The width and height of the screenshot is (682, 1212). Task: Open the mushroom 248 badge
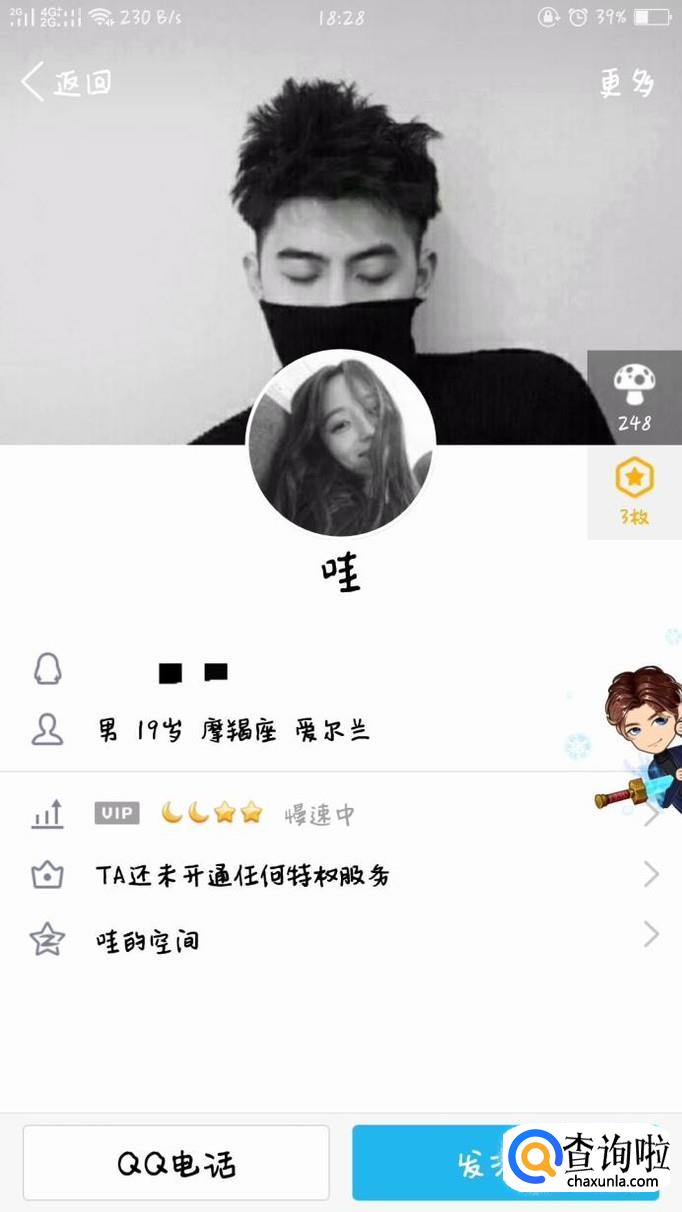point(634,396)
